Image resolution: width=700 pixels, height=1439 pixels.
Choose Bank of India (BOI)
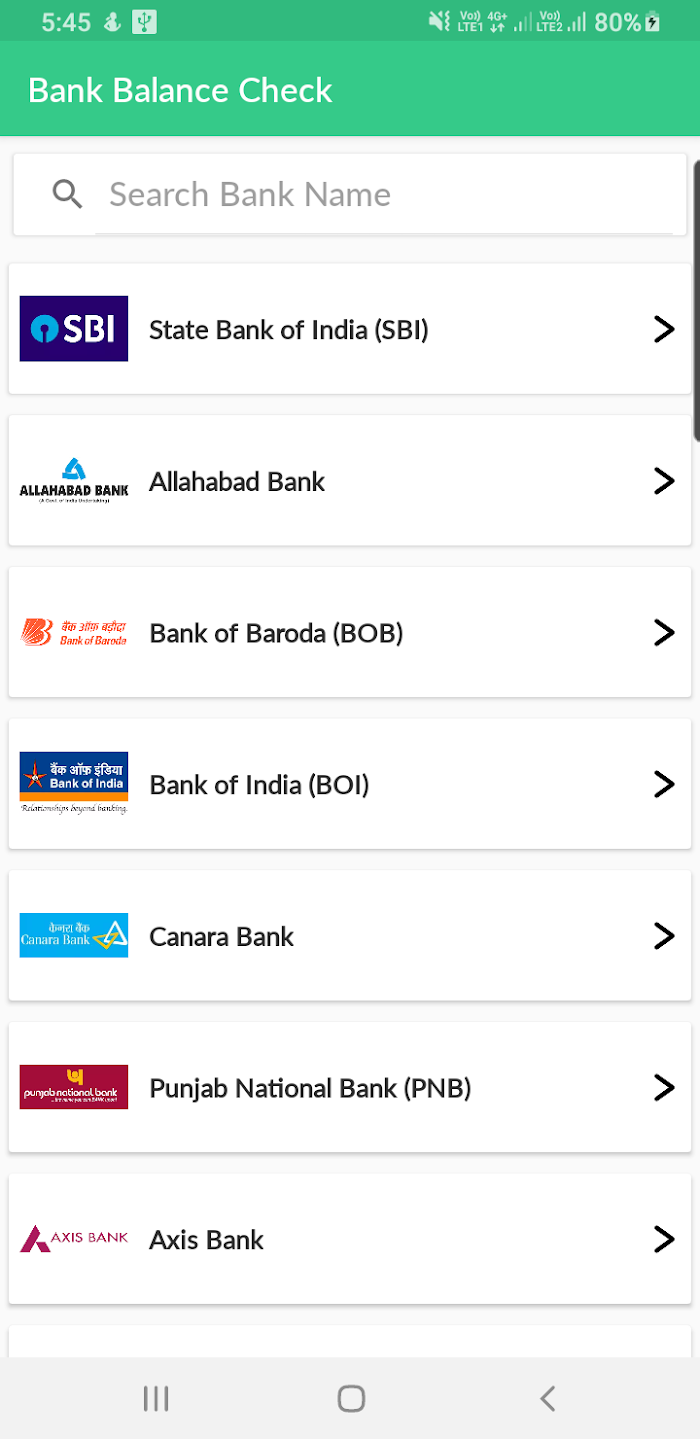[x=349, y=785]
